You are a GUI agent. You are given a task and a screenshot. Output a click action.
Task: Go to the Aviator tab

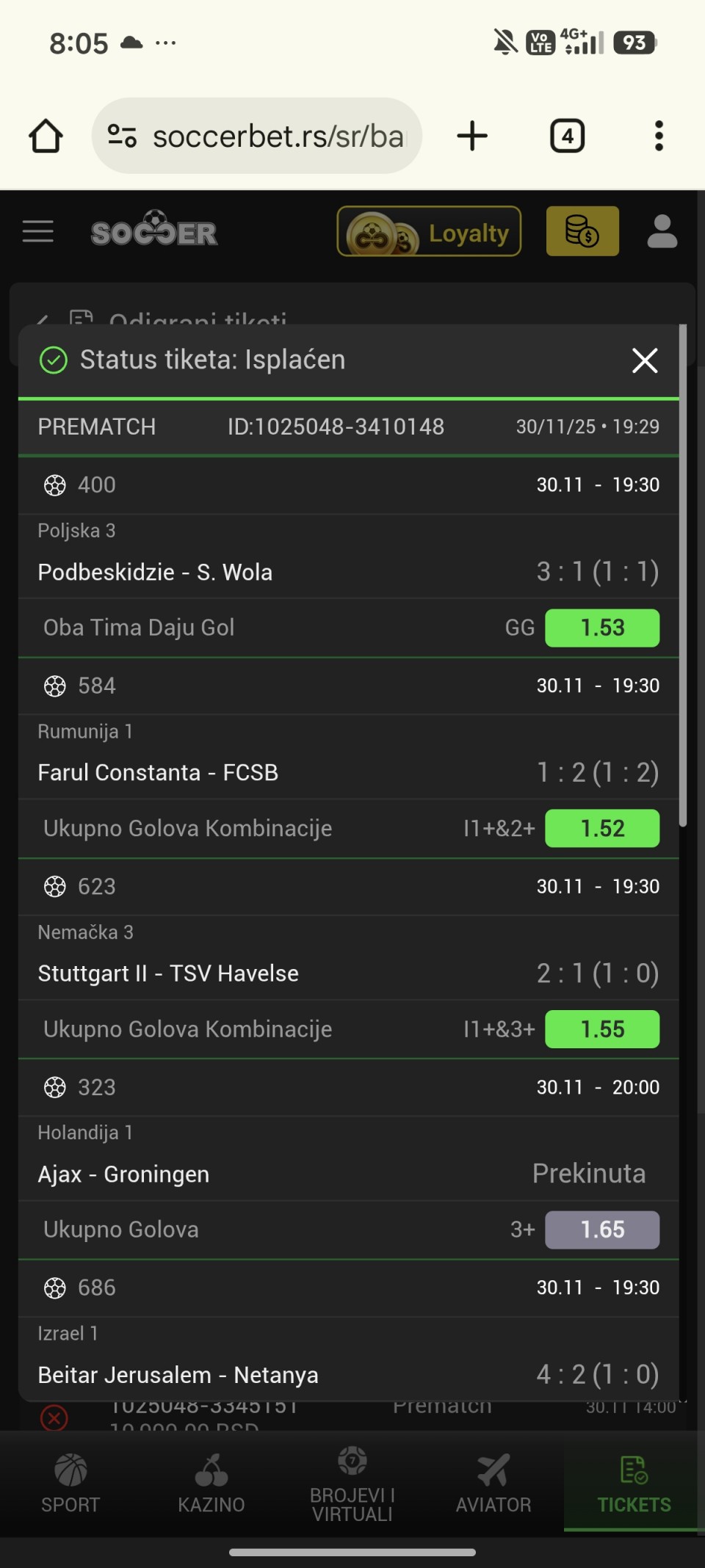point(493,1484)
